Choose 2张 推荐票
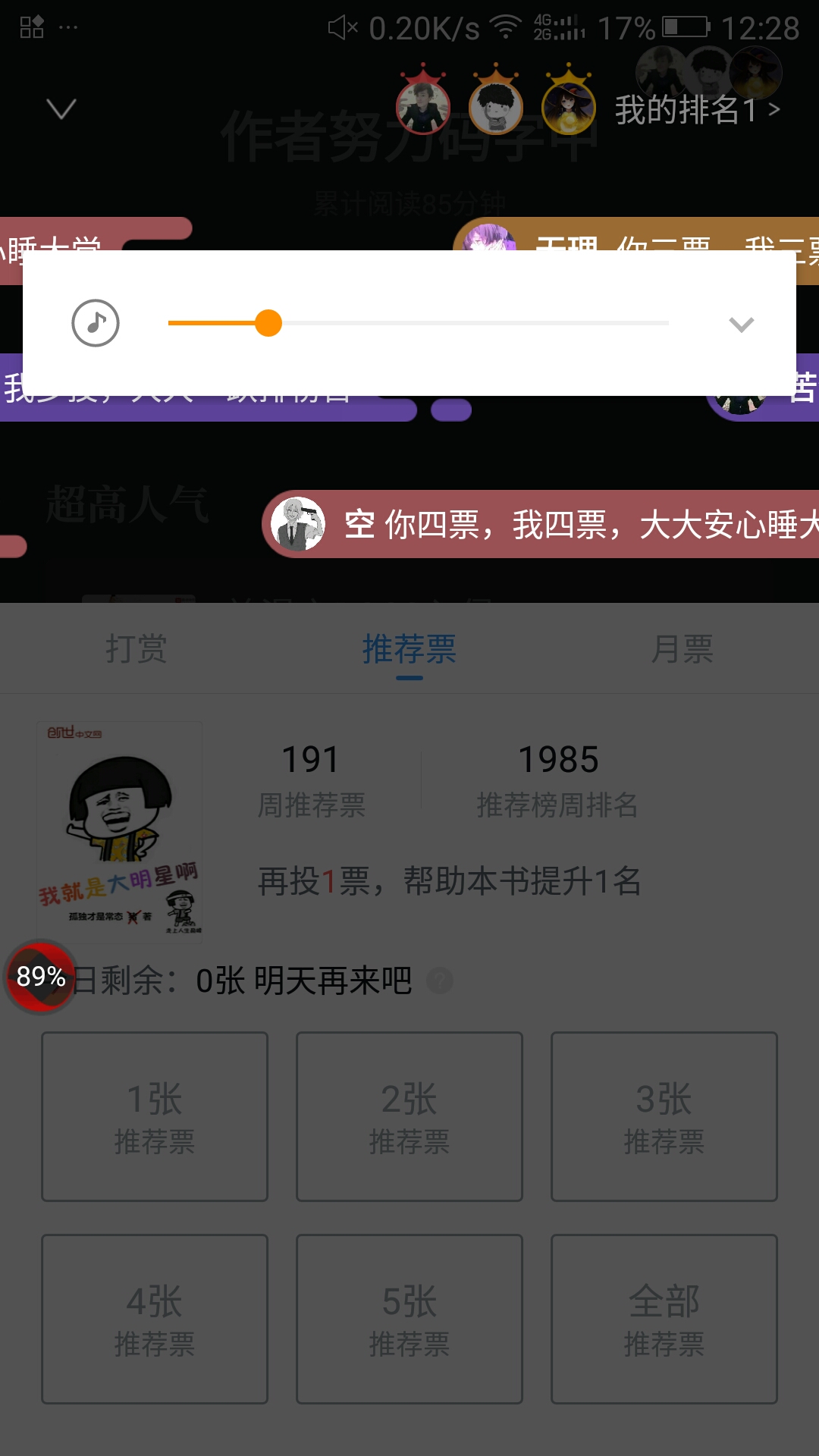The image size is (819, 1456). (409, 1116)
